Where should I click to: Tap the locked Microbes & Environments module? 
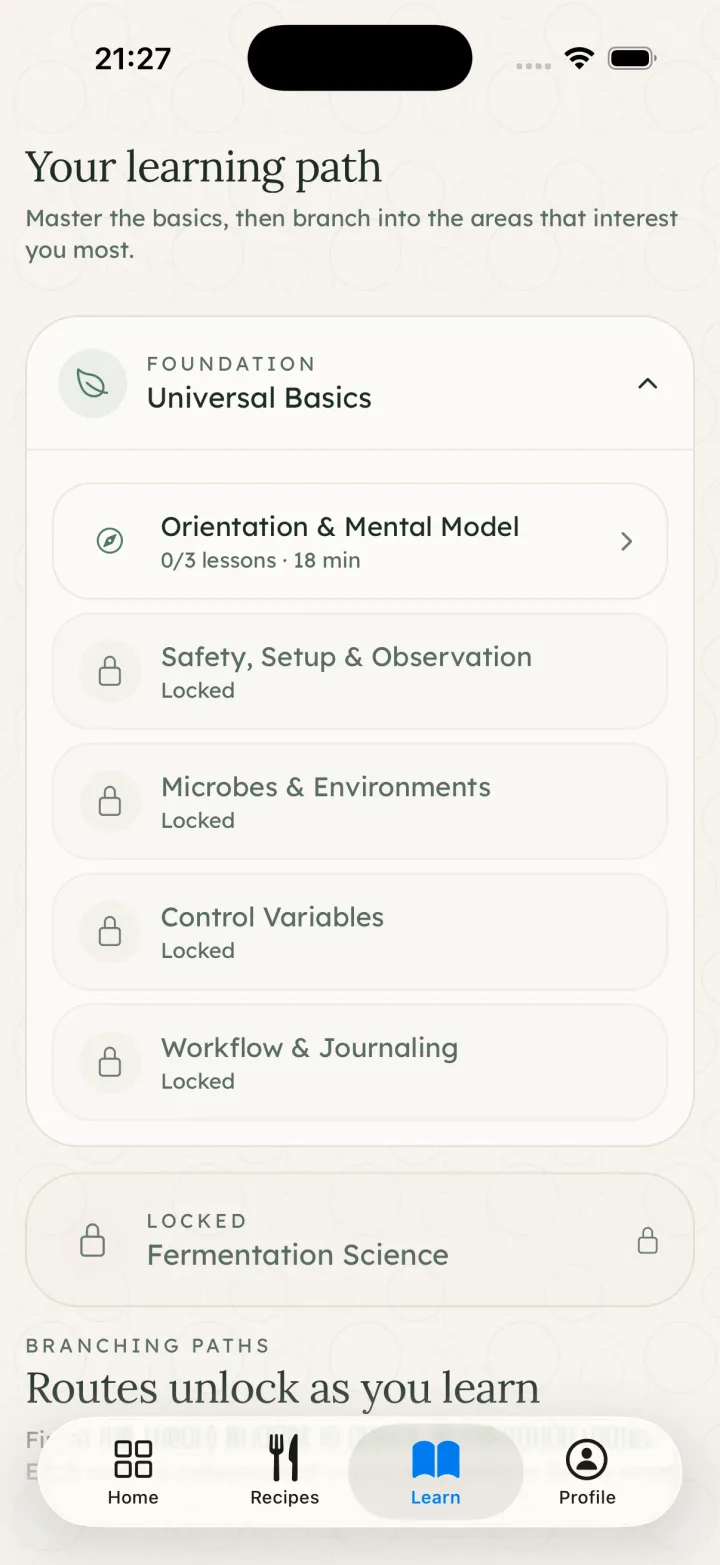[360, 802]
